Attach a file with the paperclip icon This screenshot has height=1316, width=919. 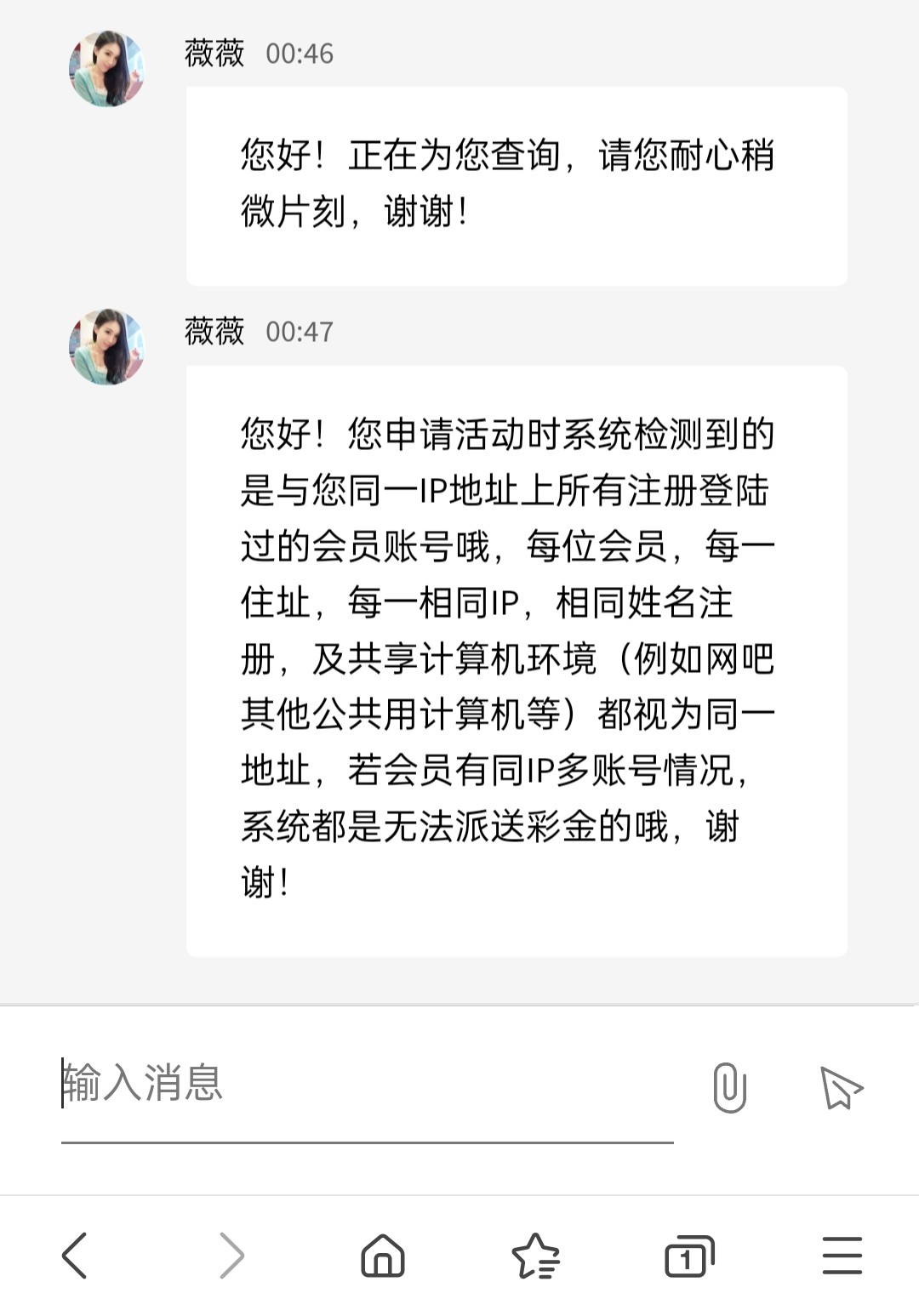click(729, 1087)
